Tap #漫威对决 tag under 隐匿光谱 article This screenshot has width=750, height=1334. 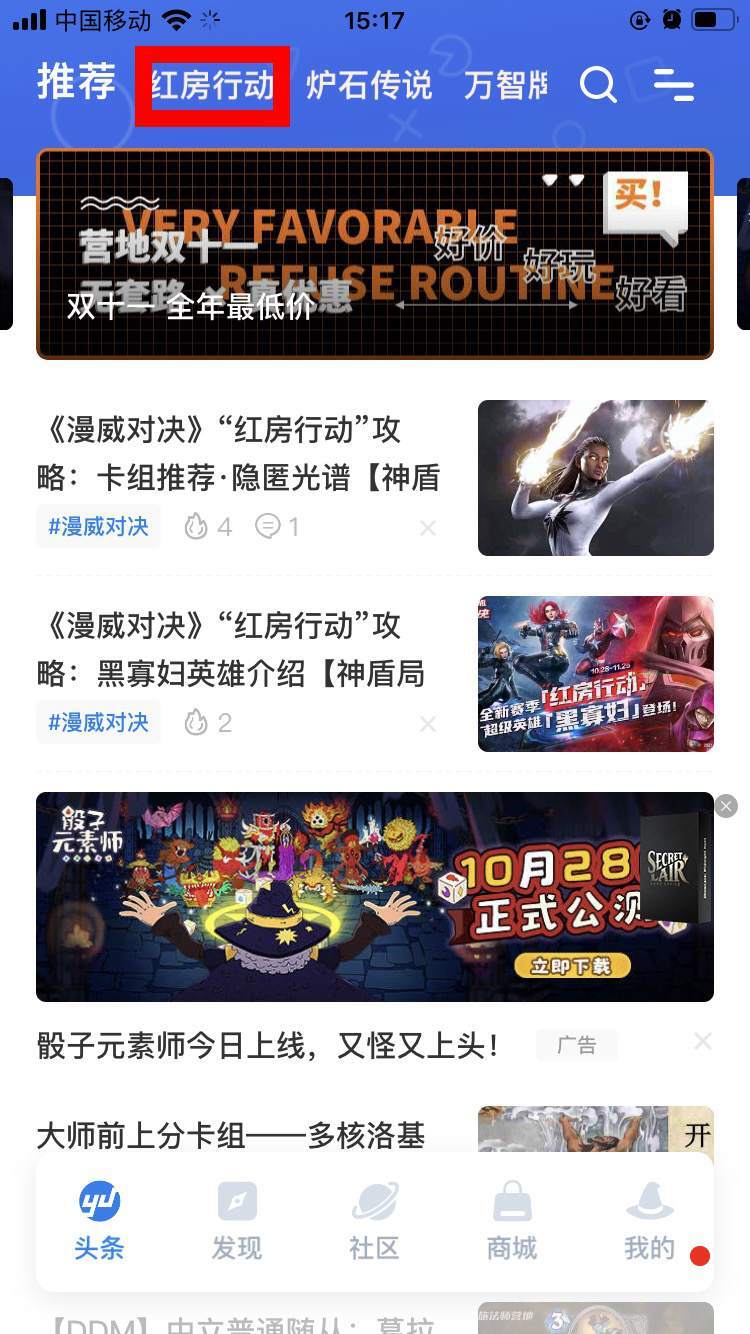(98, 526)
